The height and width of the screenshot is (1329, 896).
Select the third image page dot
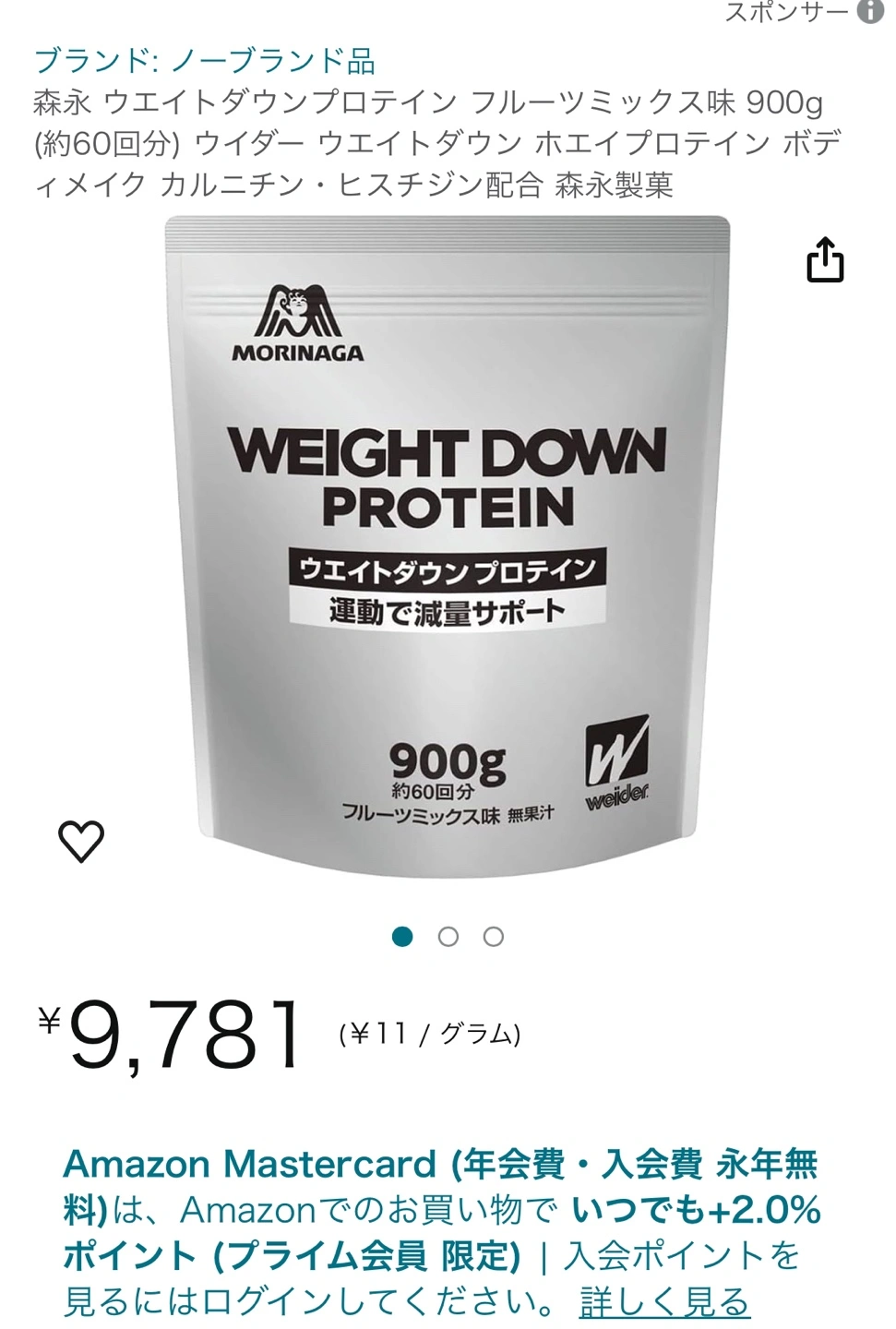[494, 938]
